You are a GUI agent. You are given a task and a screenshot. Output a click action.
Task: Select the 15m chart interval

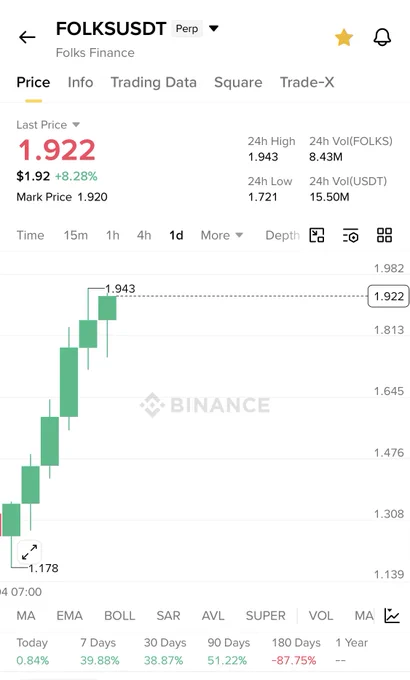point(75,235)
